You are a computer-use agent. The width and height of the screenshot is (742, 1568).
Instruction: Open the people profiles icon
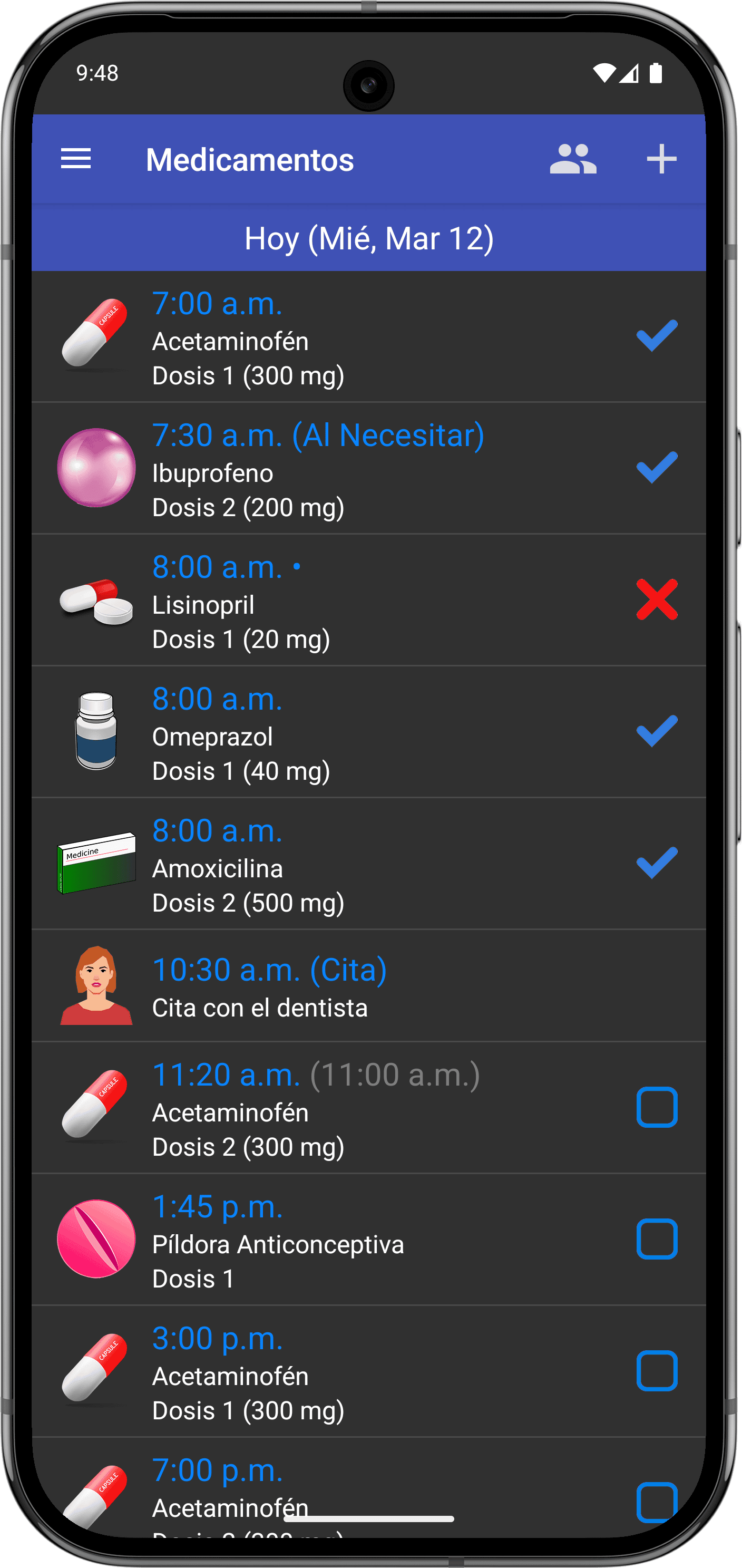pos(573,159)
